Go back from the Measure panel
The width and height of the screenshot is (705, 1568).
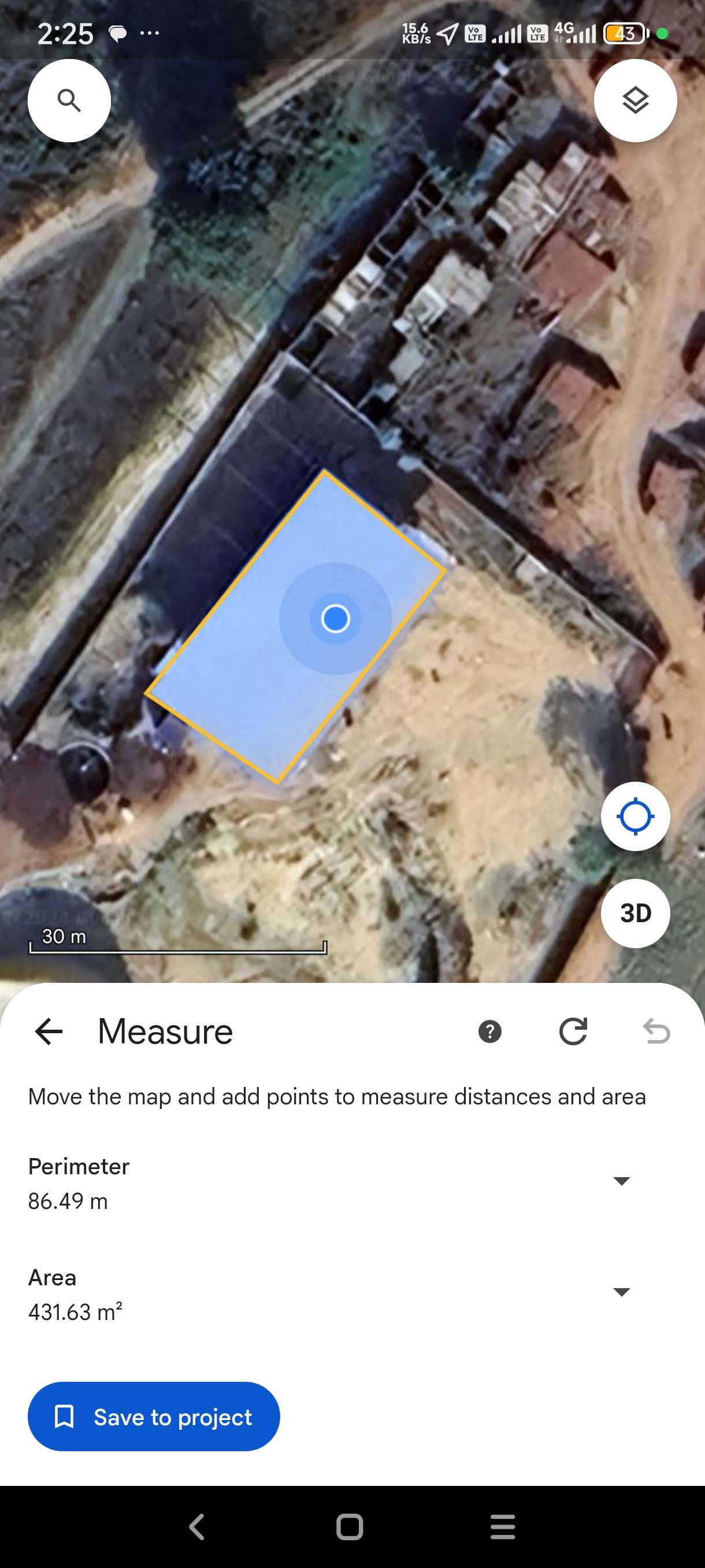coord(49,1031)
